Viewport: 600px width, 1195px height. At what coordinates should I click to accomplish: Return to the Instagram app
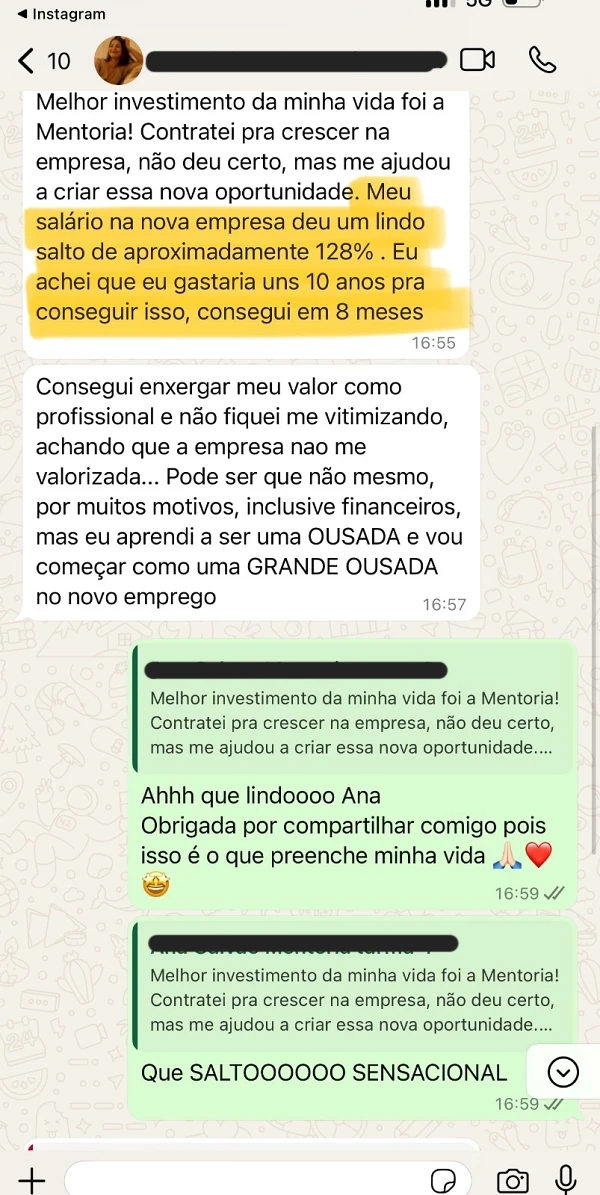[60, 14]
